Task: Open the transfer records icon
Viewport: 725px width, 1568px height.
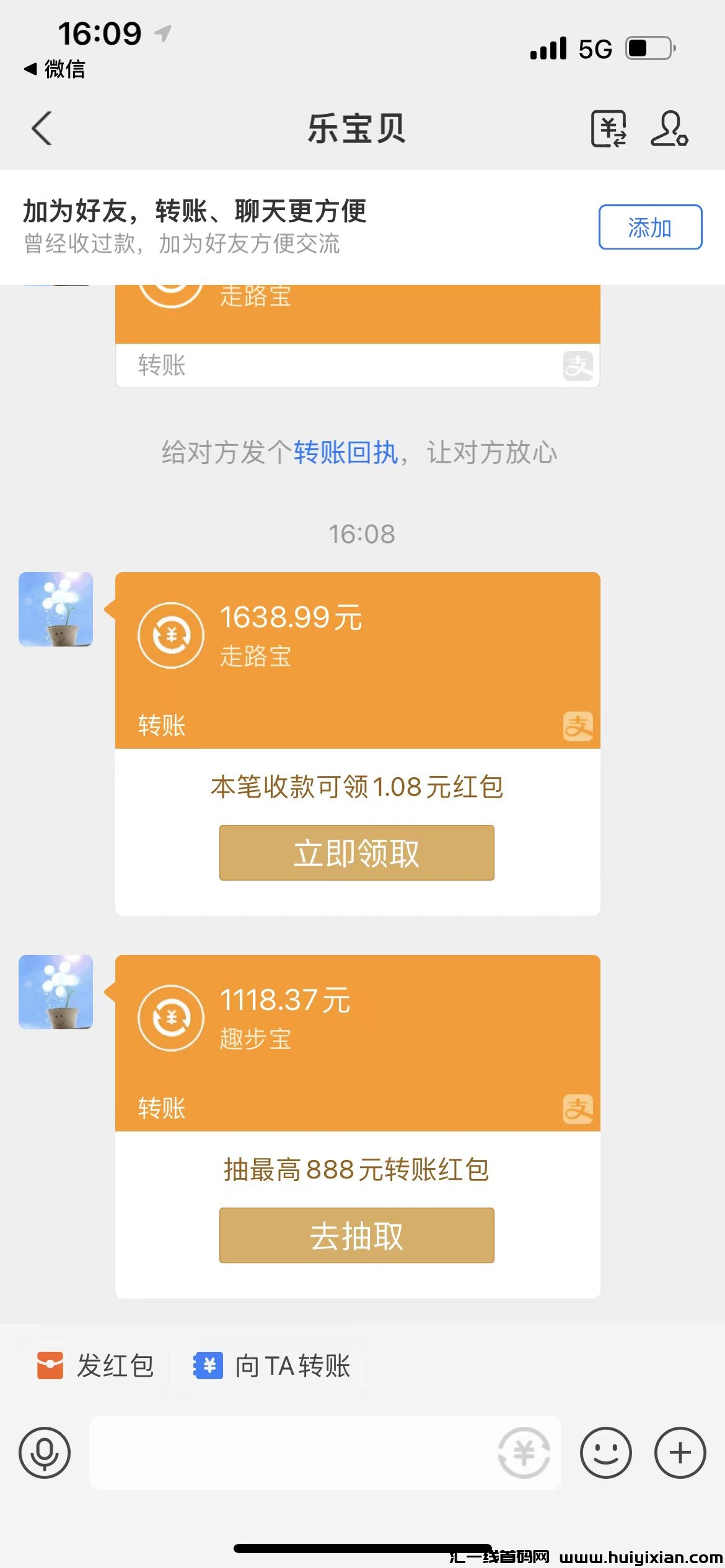Action: pyautogui.click(x=609, y=129)
